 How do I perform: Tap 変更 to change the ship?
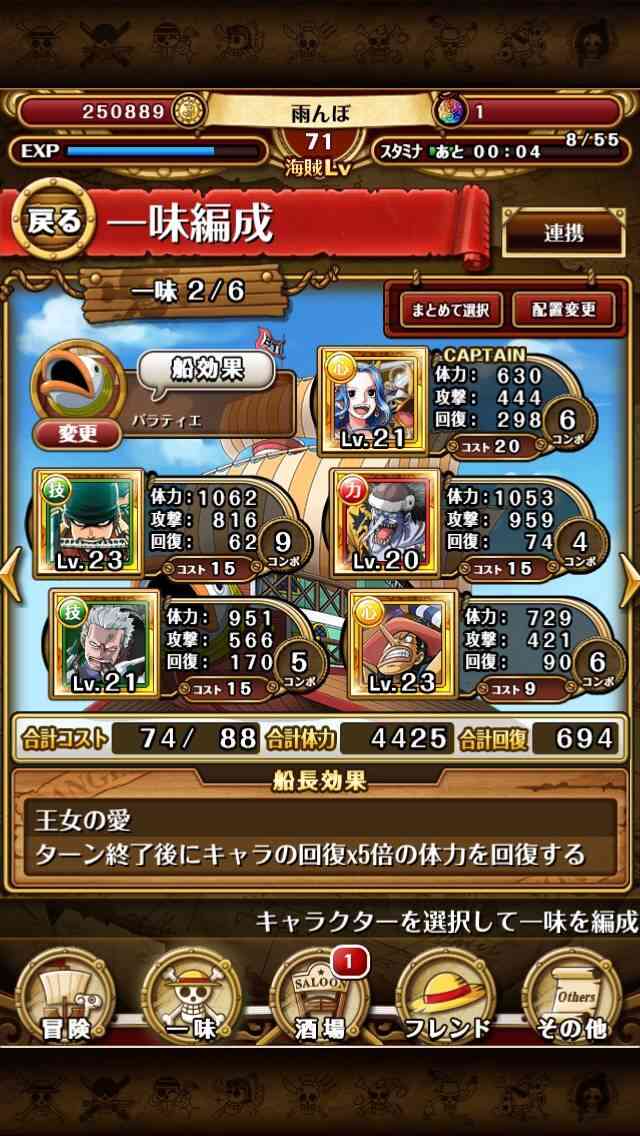77,434
